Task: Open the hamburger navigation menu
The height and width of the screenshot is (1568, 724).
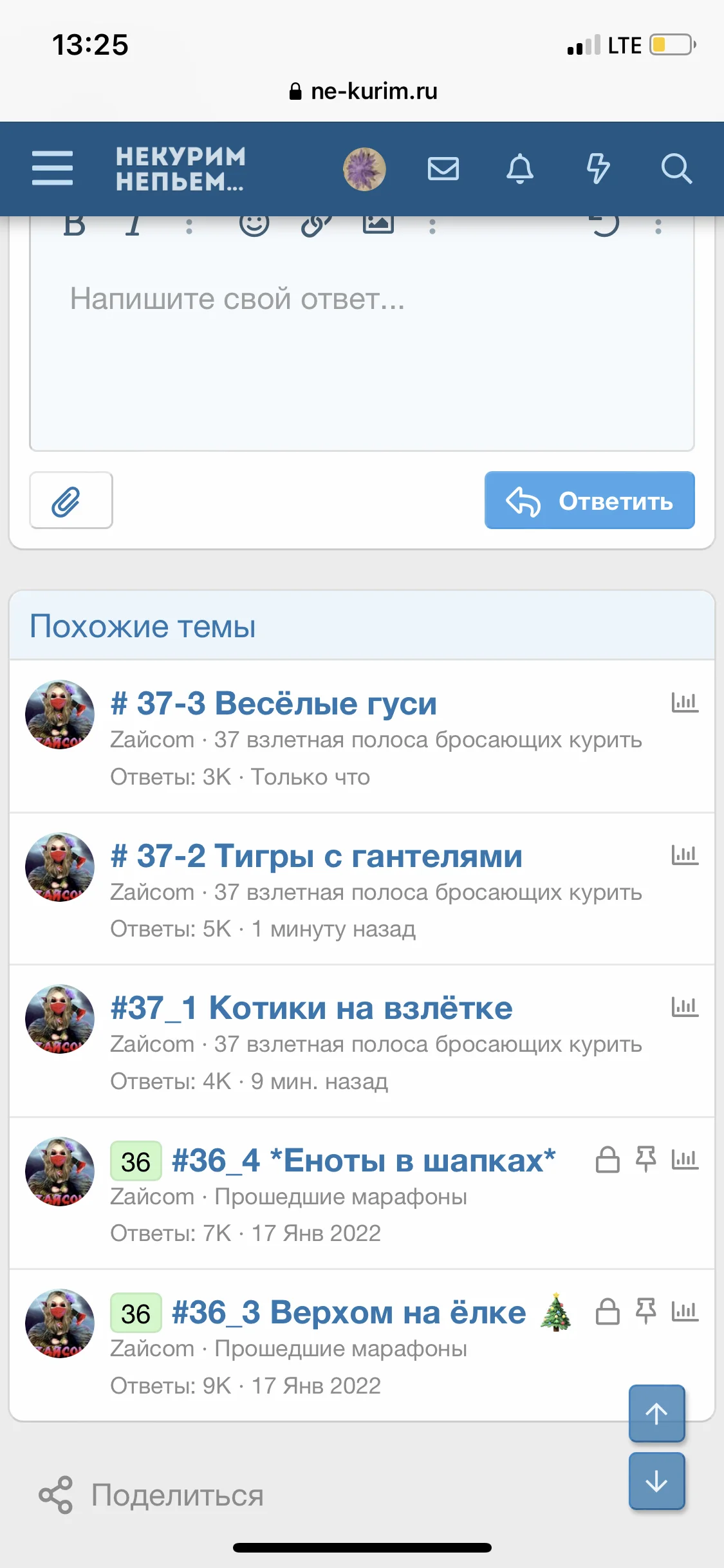Action: click(x=52, y=169)
